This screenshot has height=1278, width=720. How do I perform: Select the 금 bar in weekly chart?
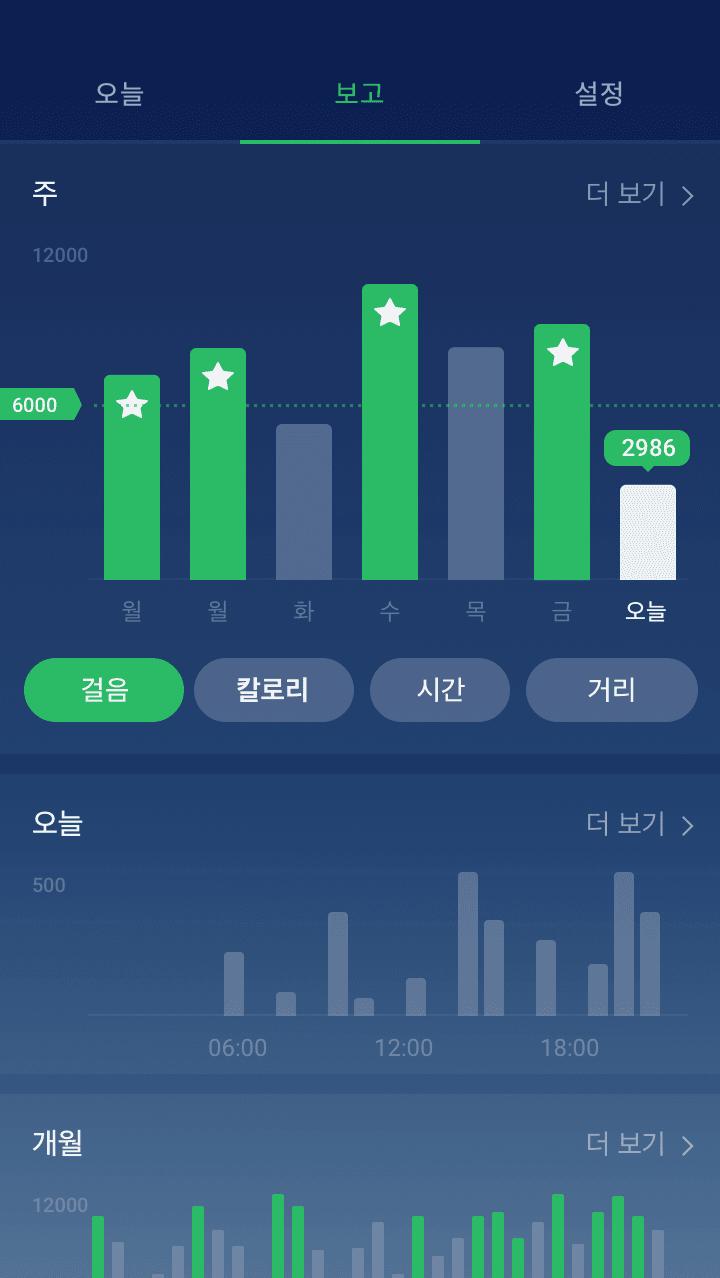(562, 452)
